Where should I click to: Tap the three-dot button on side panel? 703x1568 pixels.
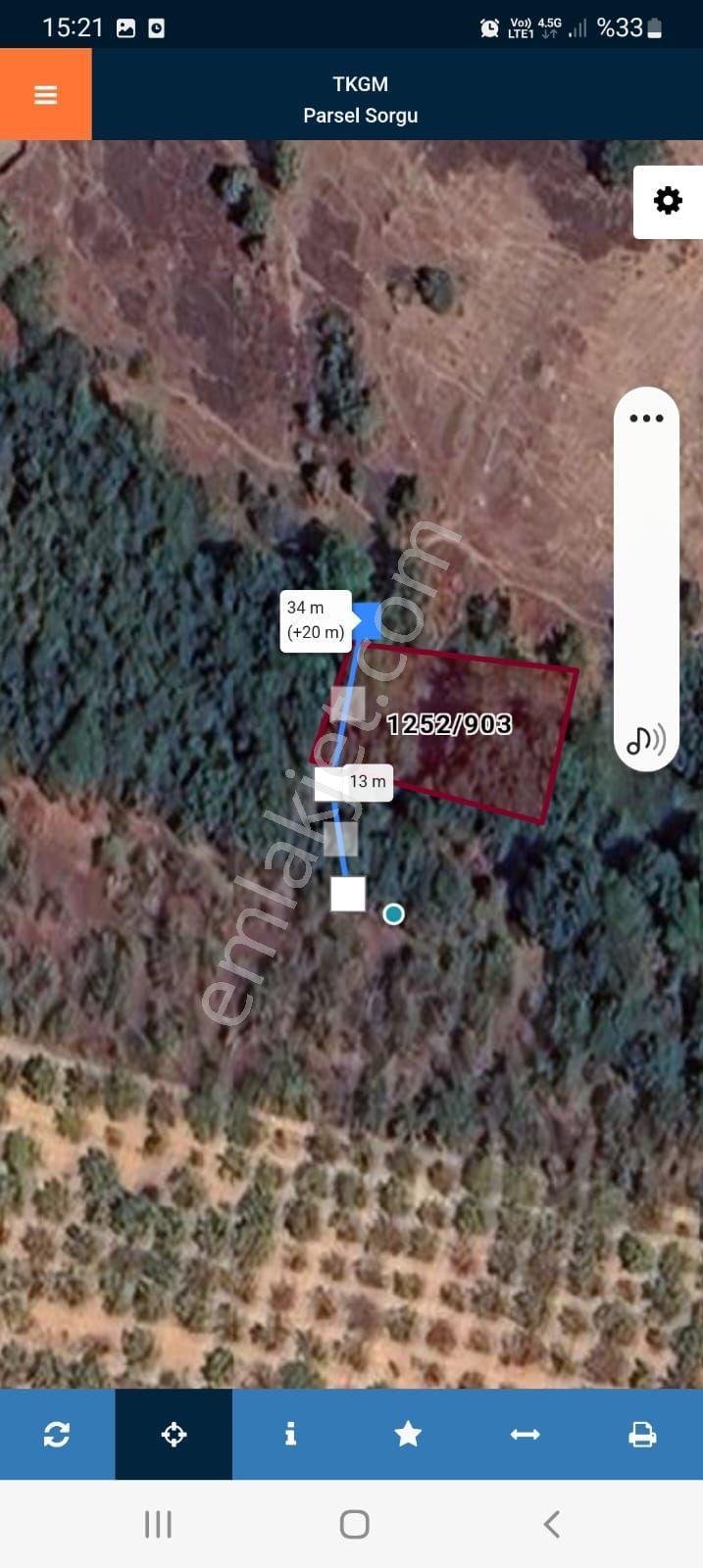coord(646,418)
